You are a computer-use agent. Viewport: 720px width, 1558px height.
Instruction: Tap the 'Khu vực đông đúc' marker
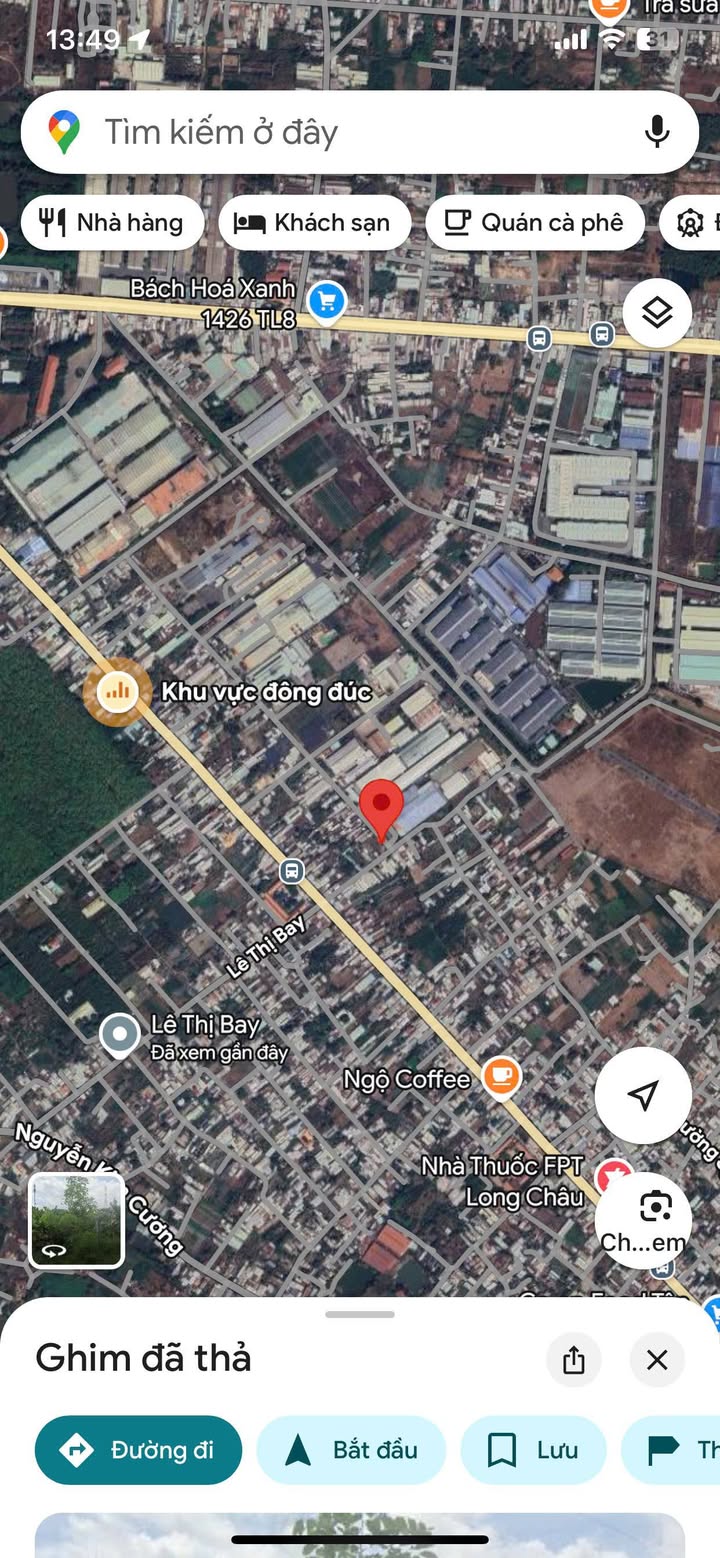click(x=117, y=690)
